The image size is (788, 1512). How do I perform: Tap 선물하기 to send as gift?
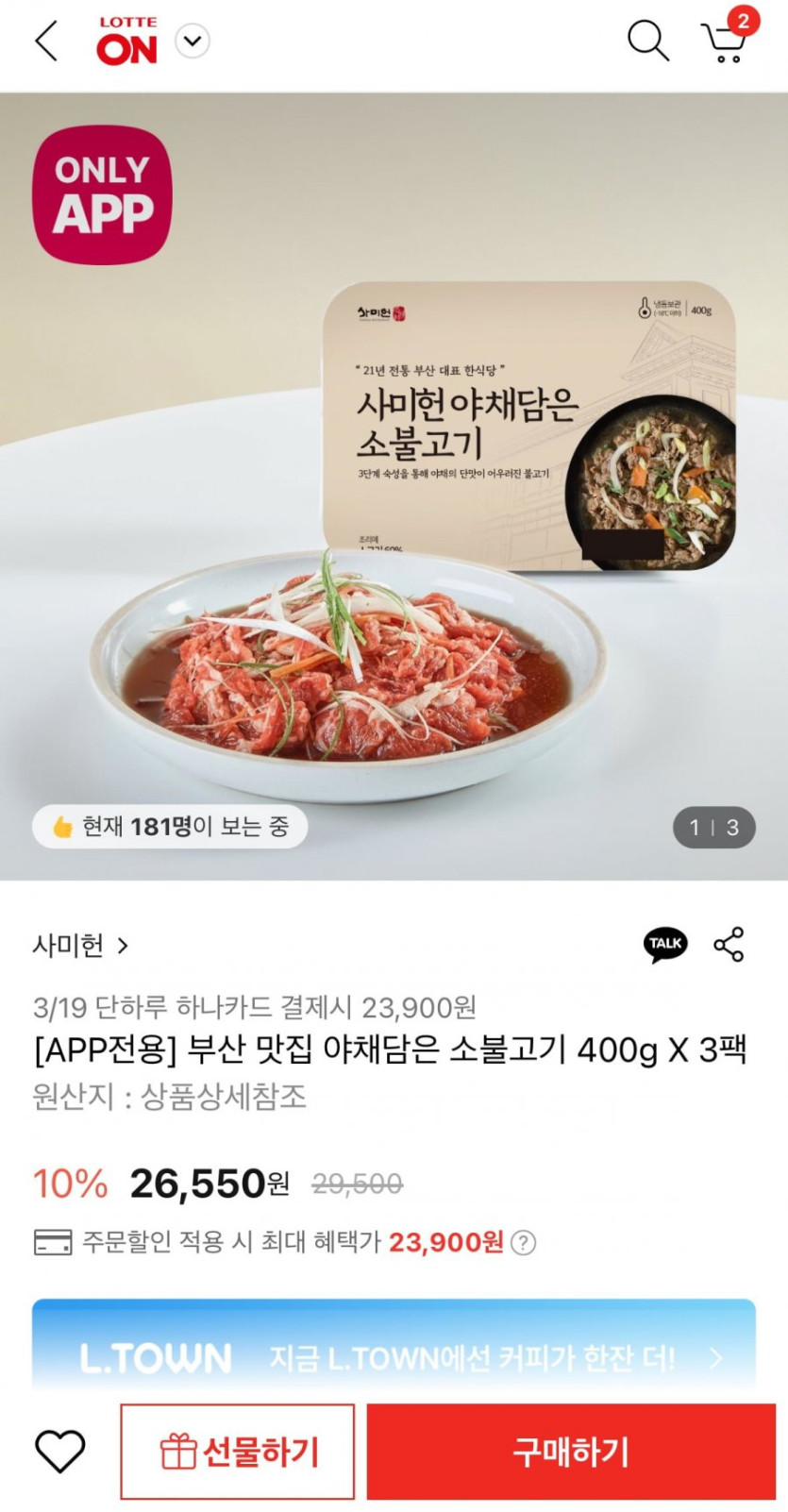point(238,1452)
